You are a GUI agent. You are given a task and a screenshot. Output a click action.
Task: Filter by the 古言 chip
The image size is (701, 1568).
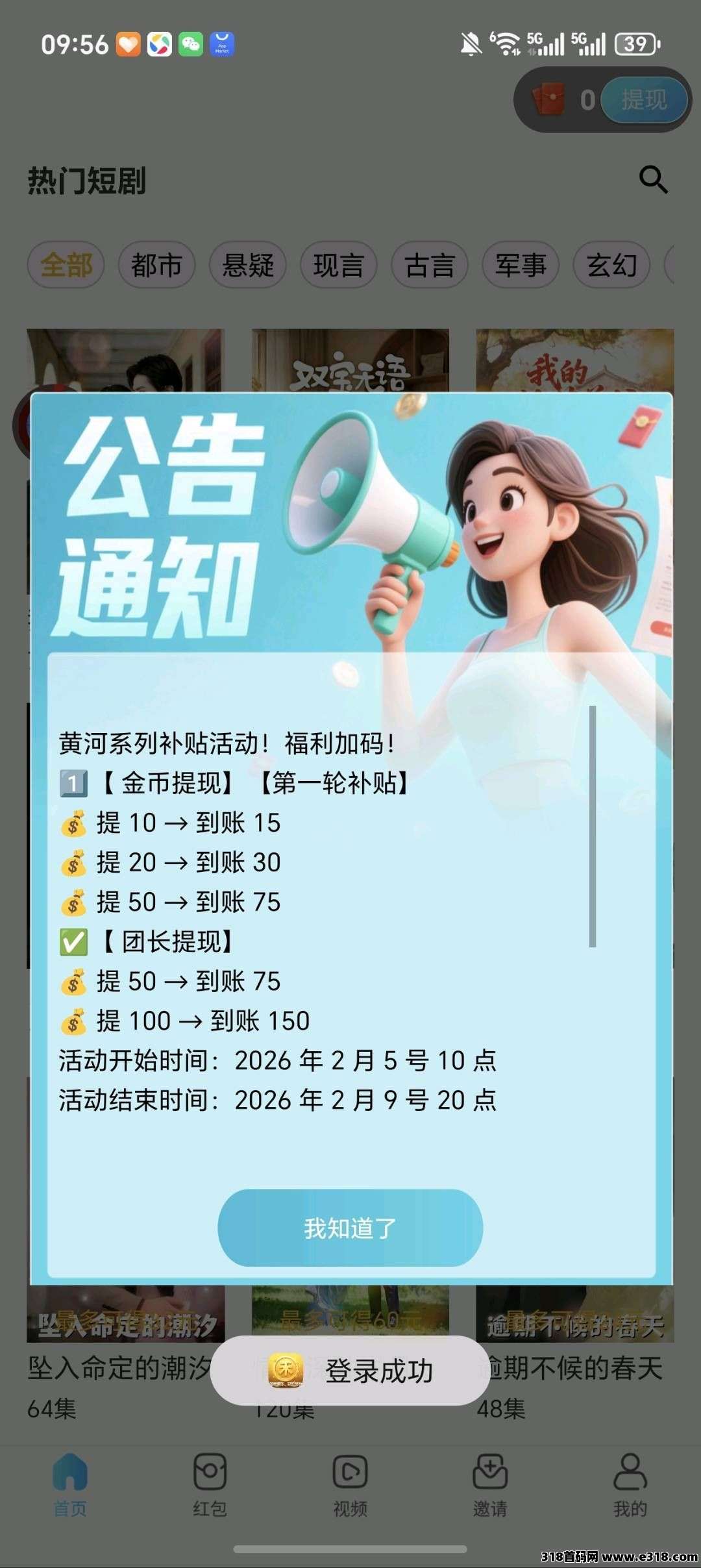429,265
